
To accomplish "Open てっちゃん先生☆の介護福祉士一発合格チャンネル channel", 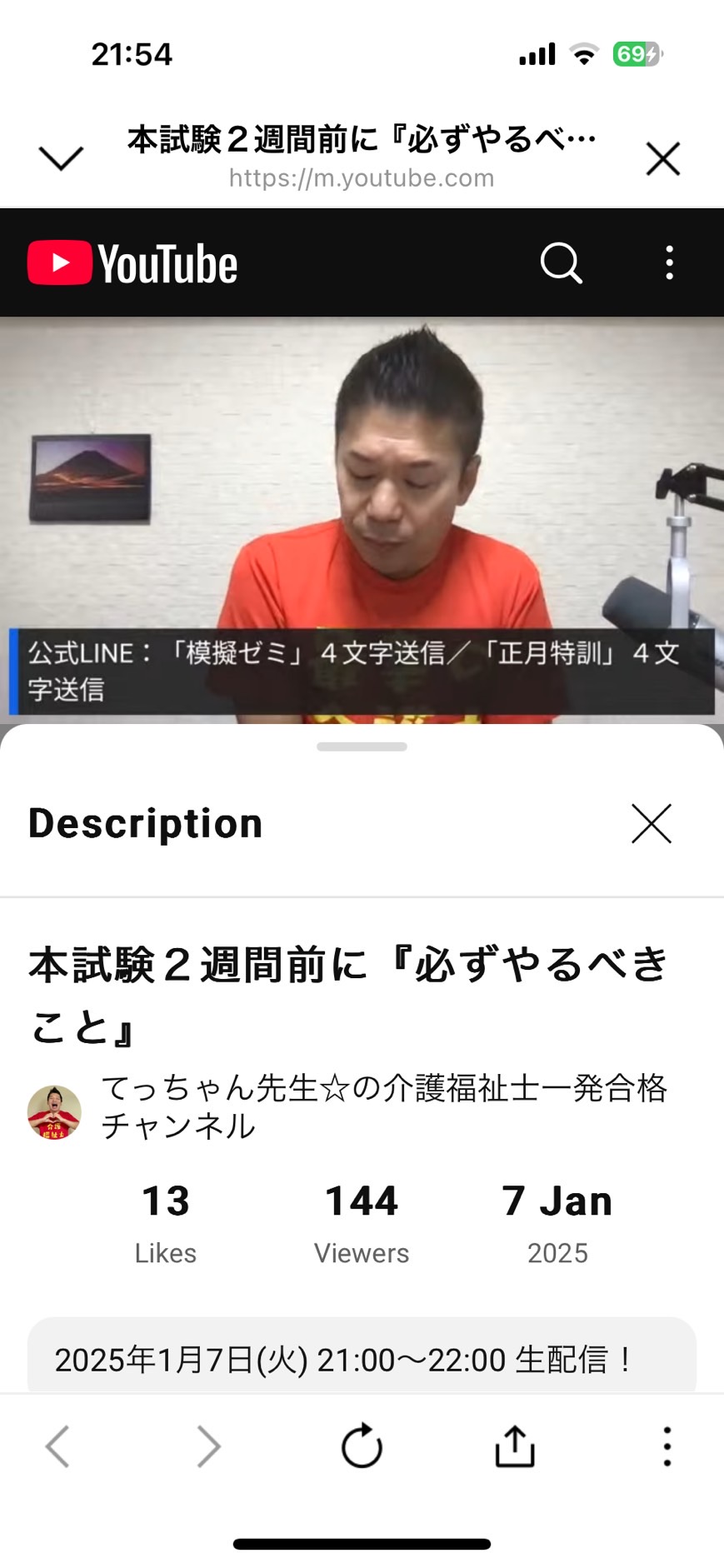I will pos(347,1107).
